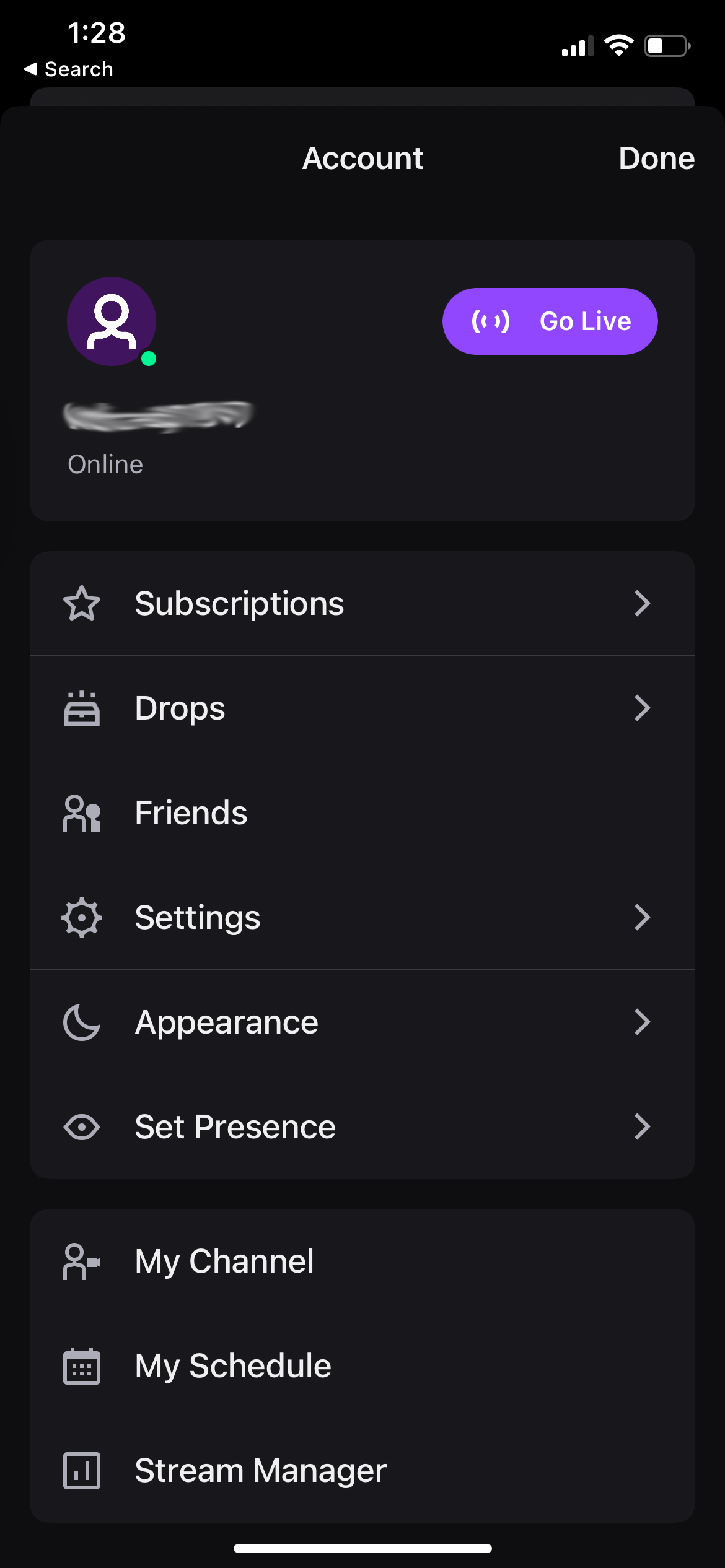Tap Done to close Account
The width and height of the screenshot is (725, 1568).
[656, 159]
